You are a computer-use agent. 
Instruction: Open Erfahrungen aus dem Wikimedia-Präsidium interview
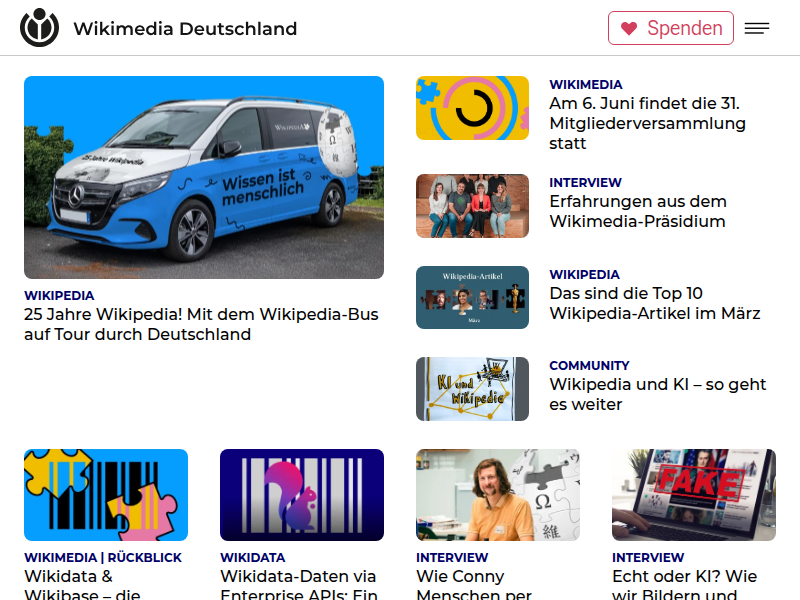point(637,211)
